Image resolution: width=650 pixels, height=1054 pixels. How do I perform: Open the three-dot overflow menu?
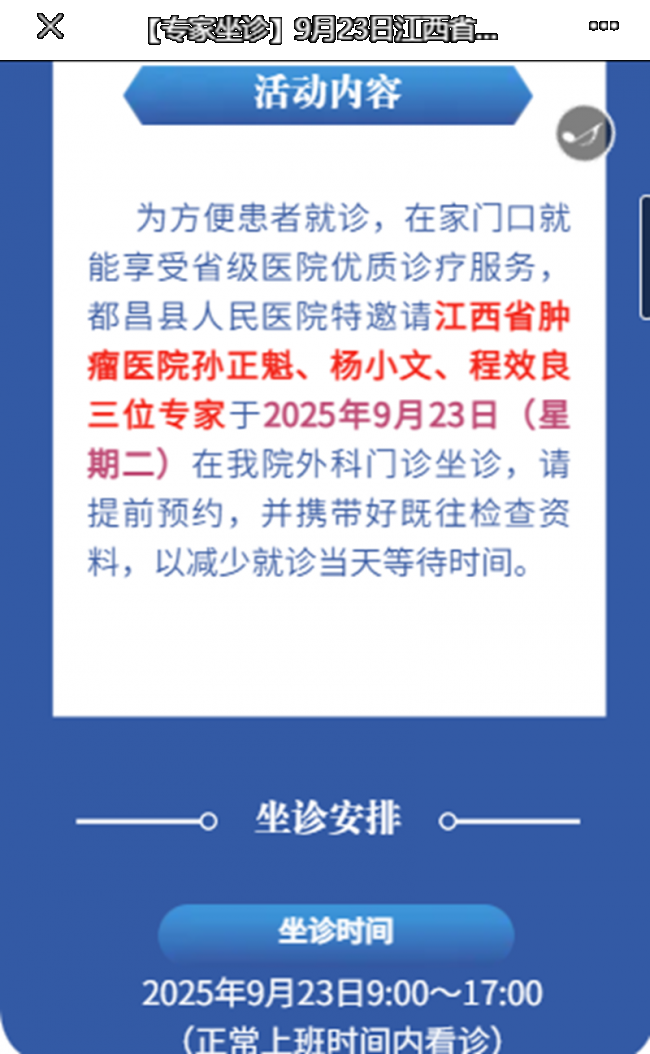pyautogui.click(x=603, y=26)
